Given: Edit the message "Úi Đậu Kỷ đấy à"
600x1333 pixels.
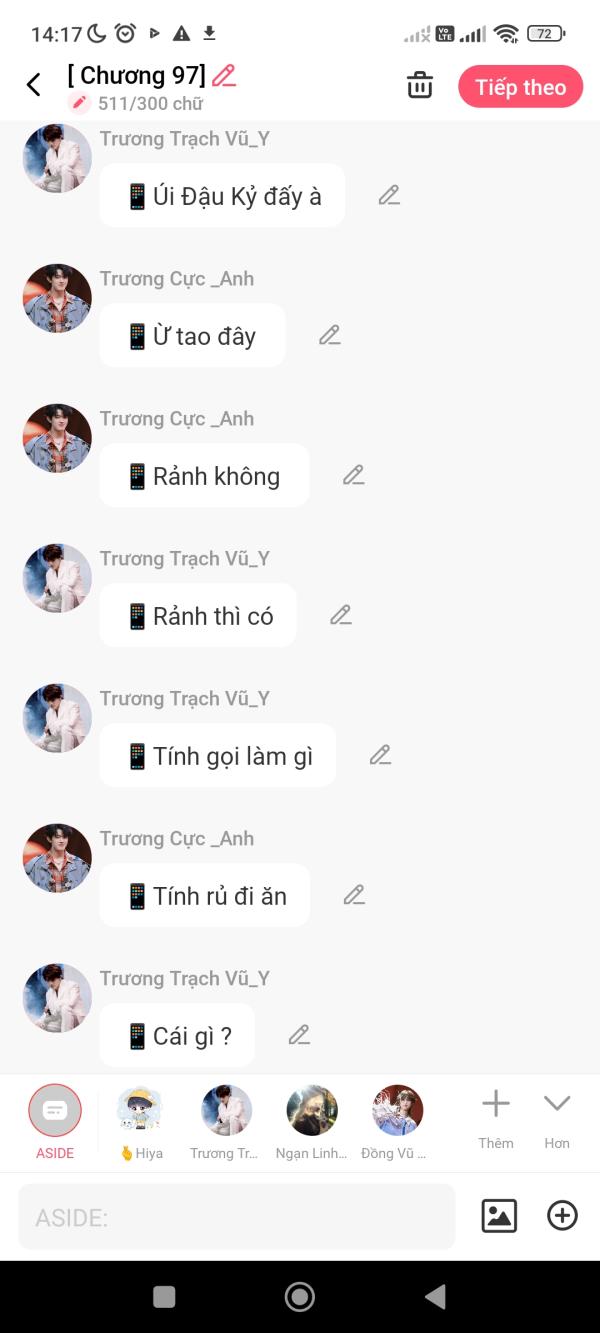Looking at the screenshot, I should click(x=389, y=196).
